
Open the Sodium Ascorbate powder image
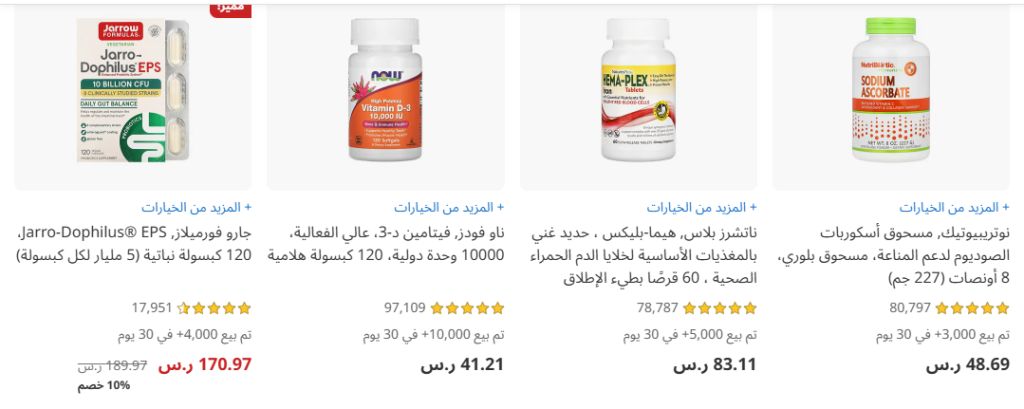click(x=892, y=95)
